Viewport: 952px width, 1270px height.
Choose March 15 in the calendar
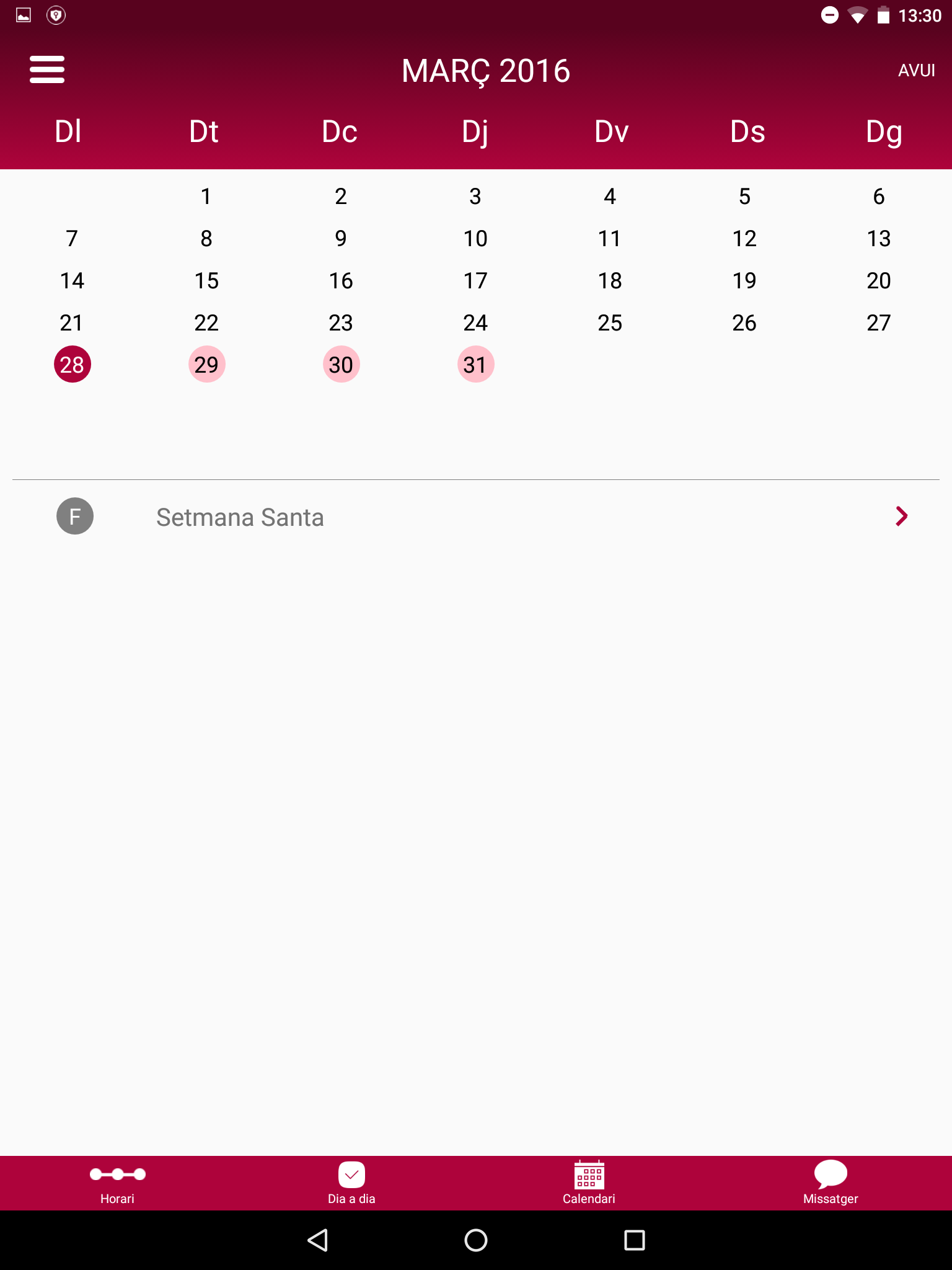(x=206, y=281)
